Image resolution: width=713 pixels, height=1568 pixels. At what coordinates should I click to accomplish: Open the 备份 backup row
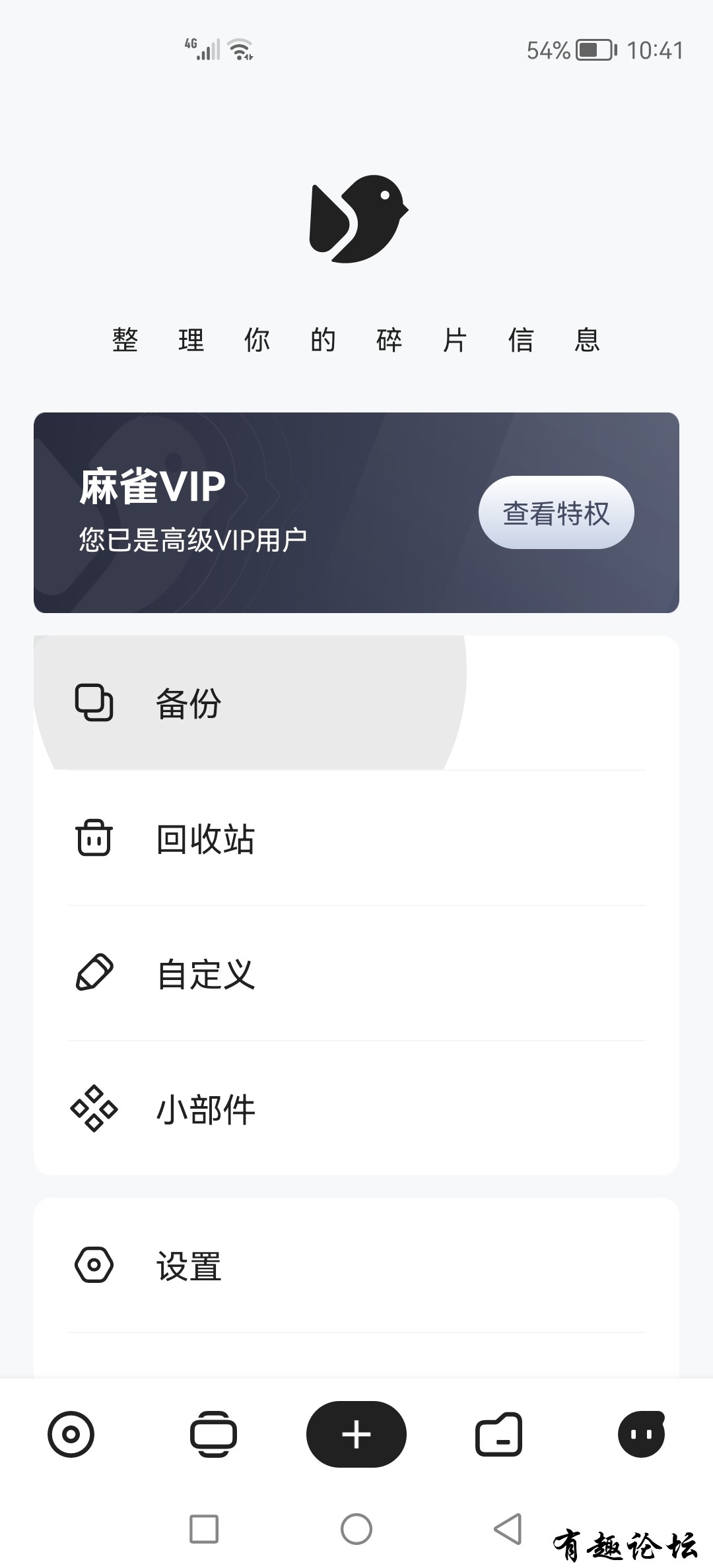pyautogui.click(x=356, y=703)
